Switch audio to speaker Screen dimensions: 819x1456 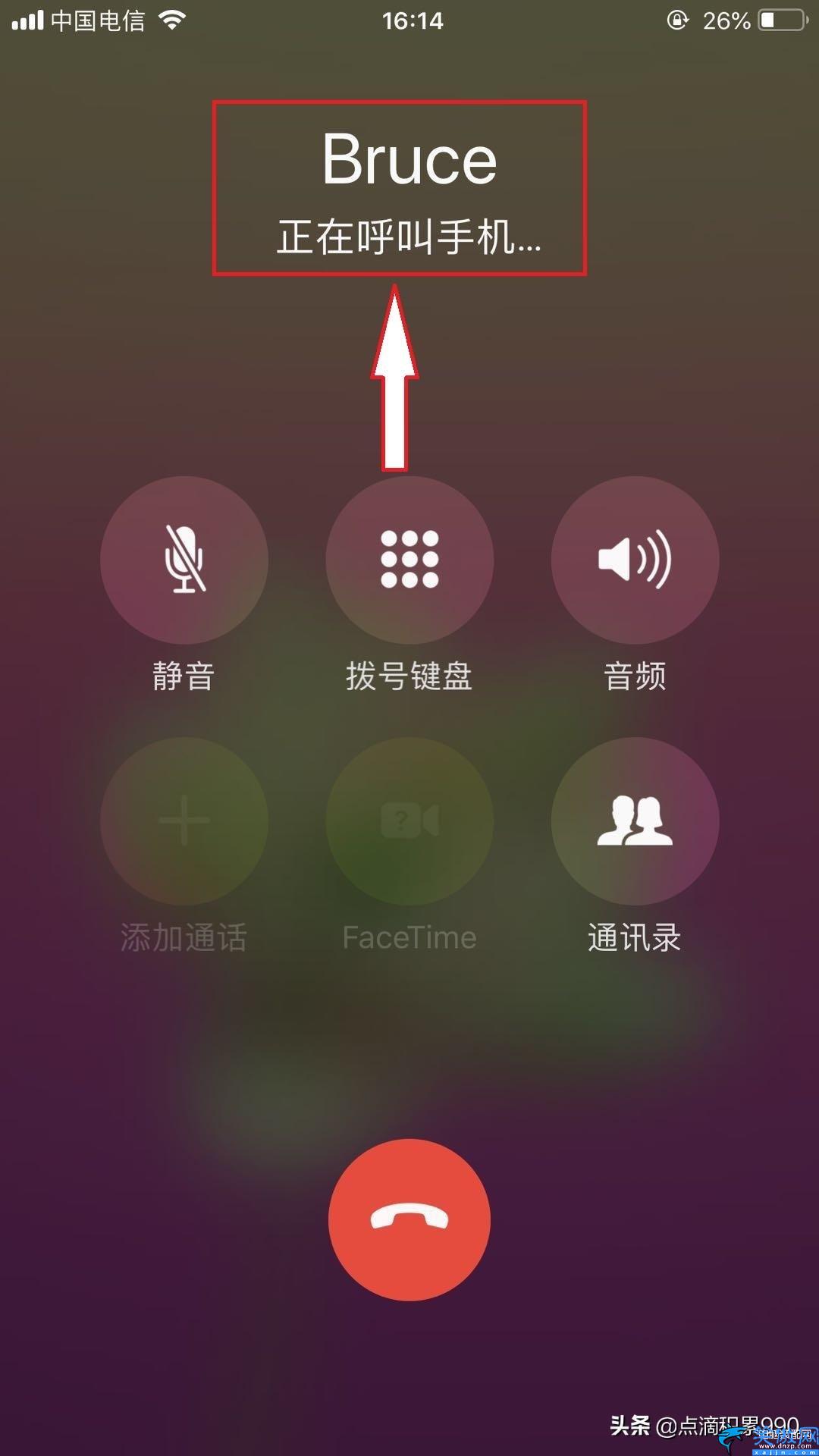point(635,560)
